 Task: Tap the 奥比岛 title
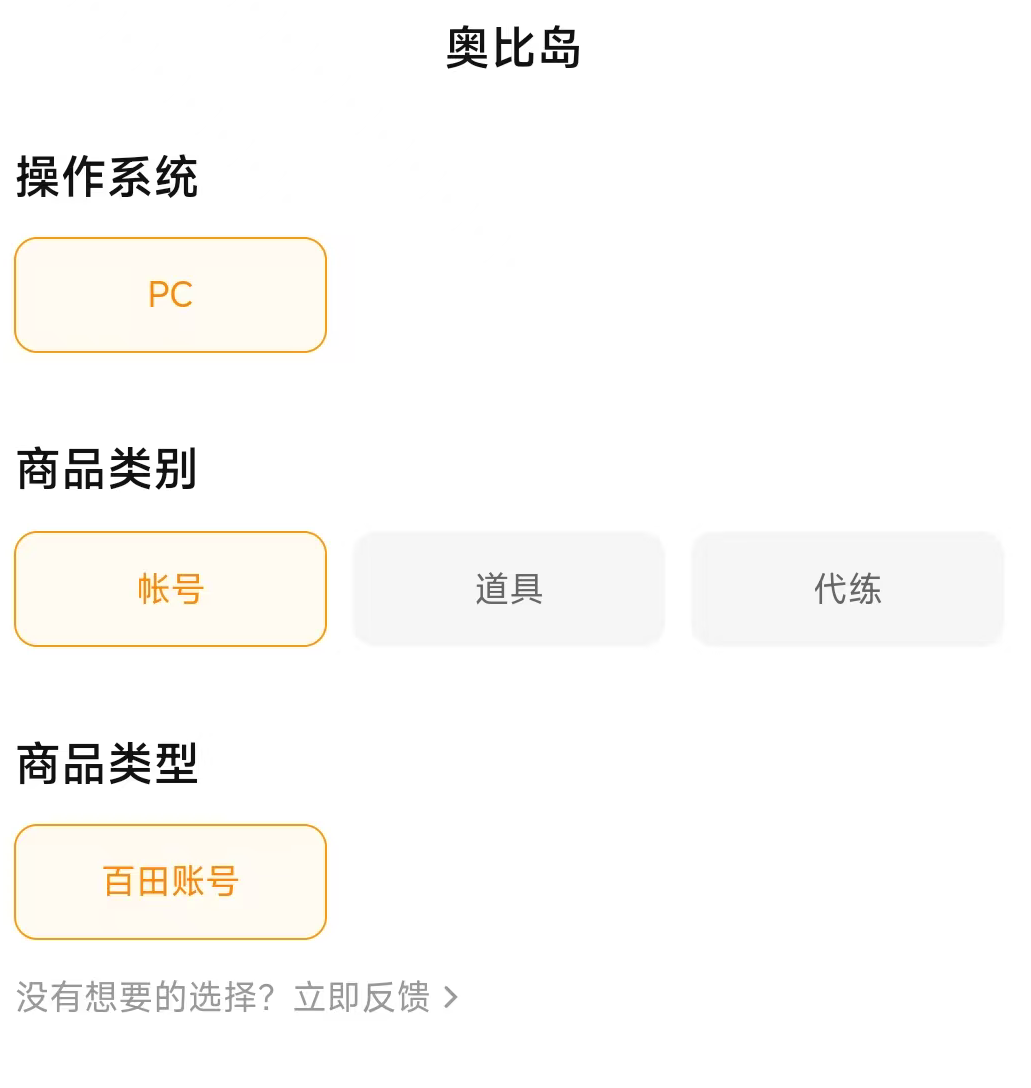click(515, 47)
